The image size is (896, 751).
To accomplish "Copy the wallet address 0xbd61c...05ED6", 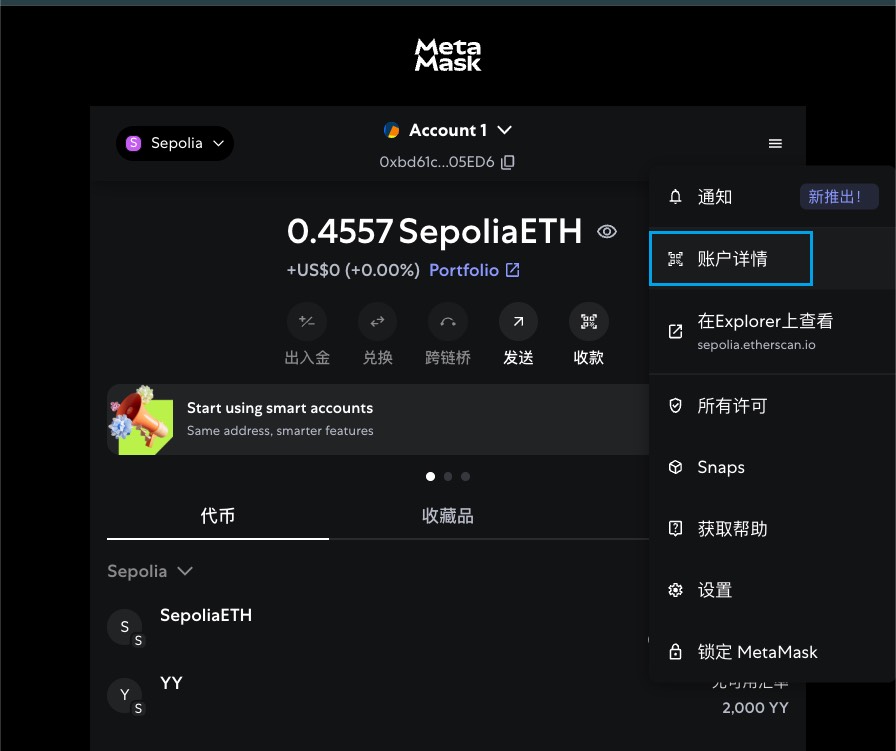I will click(508, 162).
